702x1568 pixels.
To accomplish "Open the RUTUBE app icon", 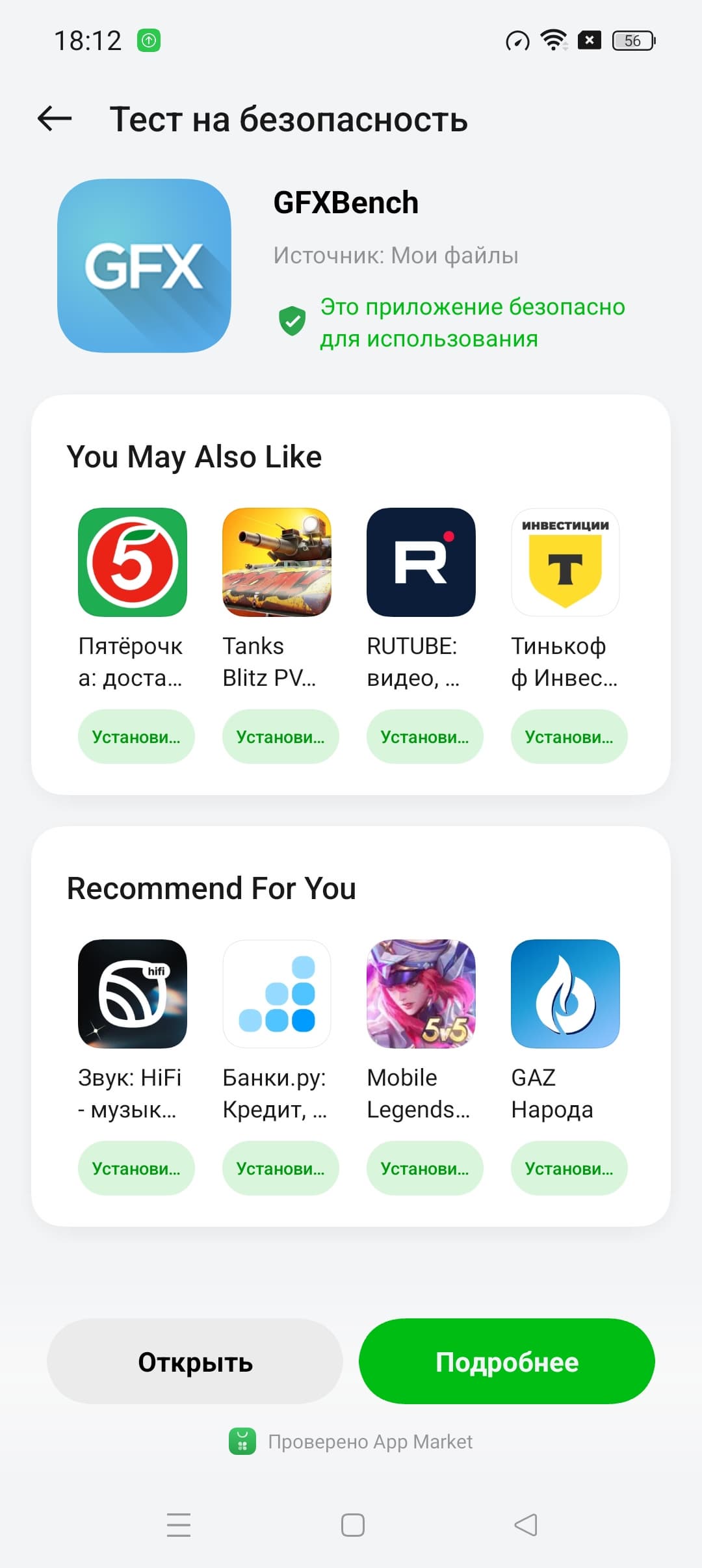I will click(x=421, y=562).
